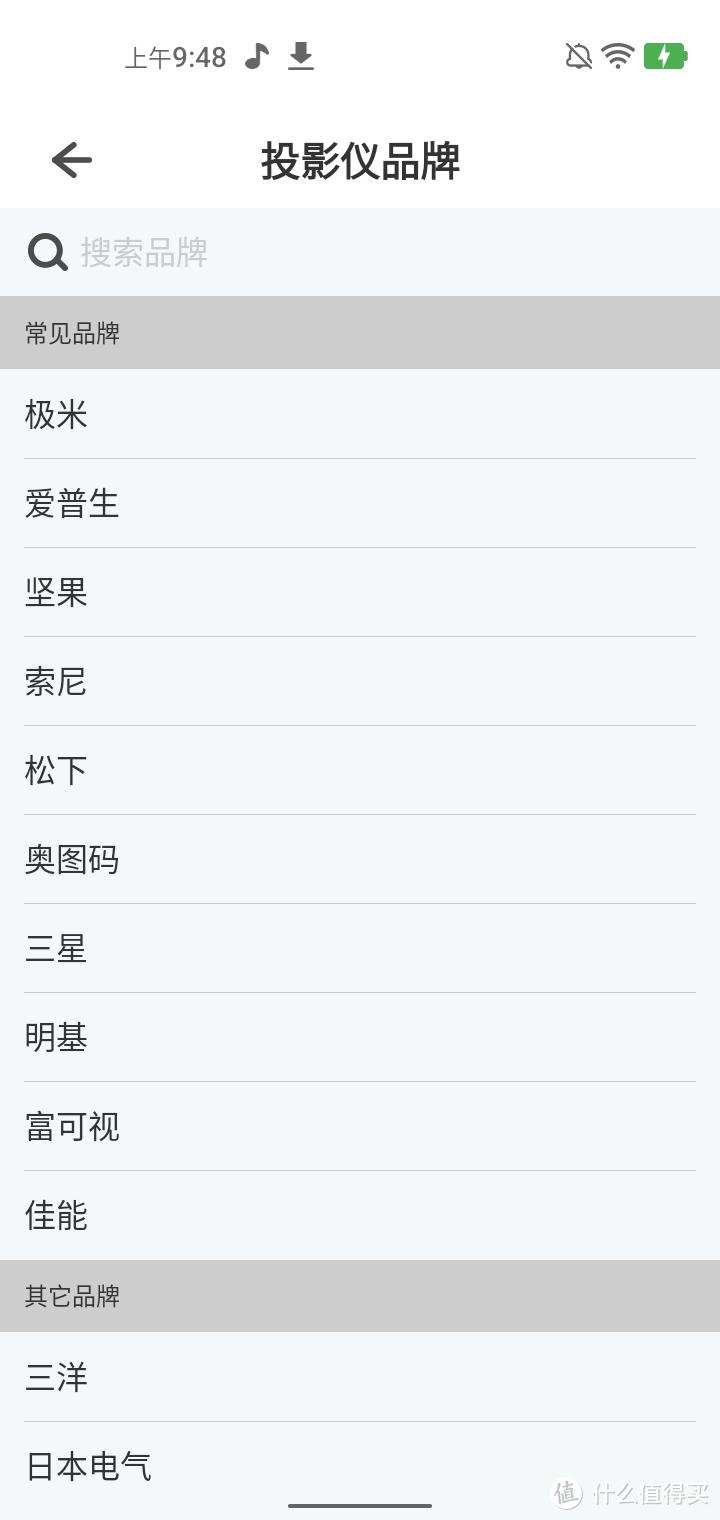The width and height of the screenshot is (720, 1520).
Task: Click the music note status bar icon
Action: pyautogui.click(x=257, y=57)
